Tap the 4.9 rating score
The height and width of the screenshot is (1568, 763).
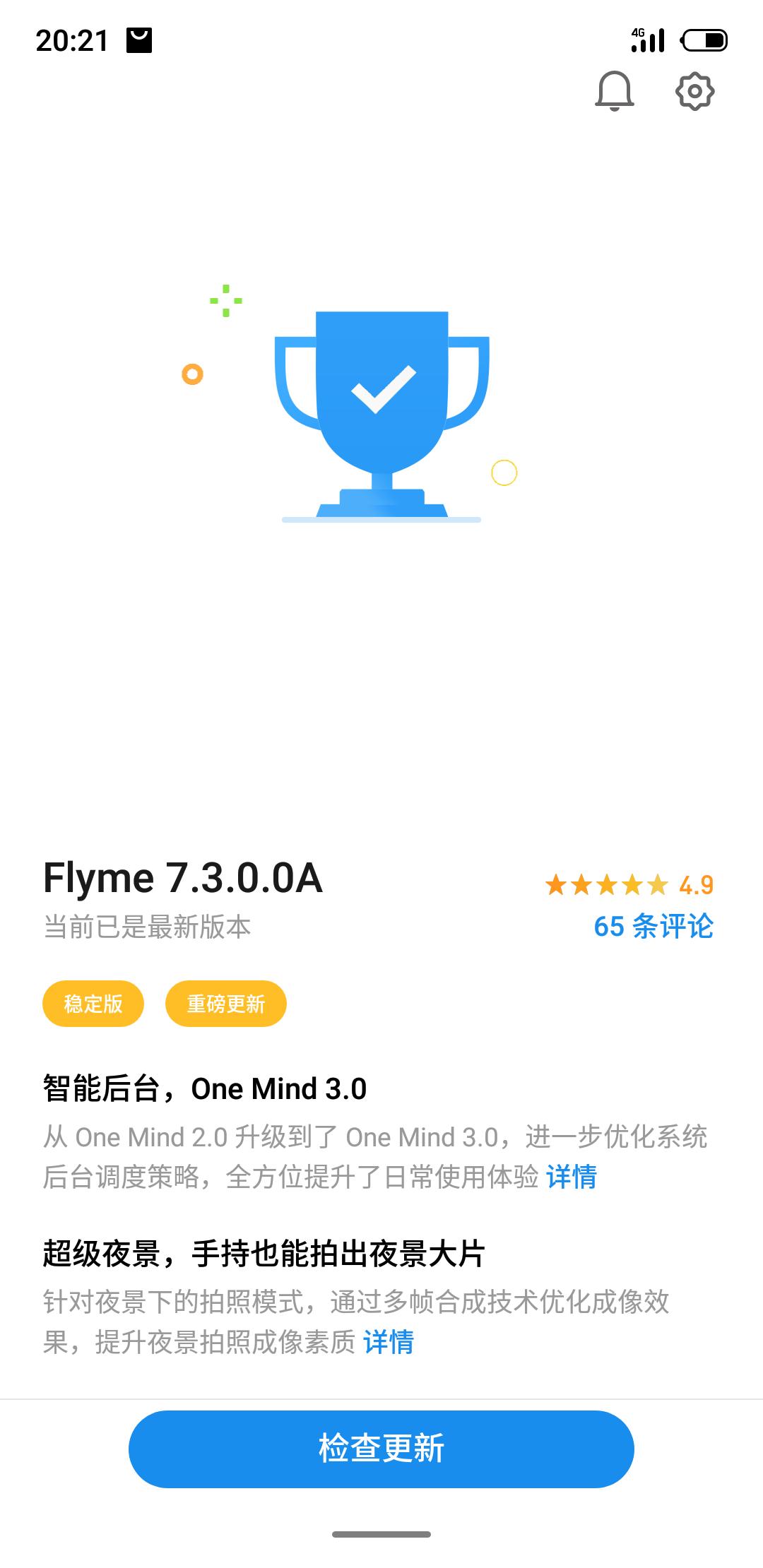coord(698,884)
